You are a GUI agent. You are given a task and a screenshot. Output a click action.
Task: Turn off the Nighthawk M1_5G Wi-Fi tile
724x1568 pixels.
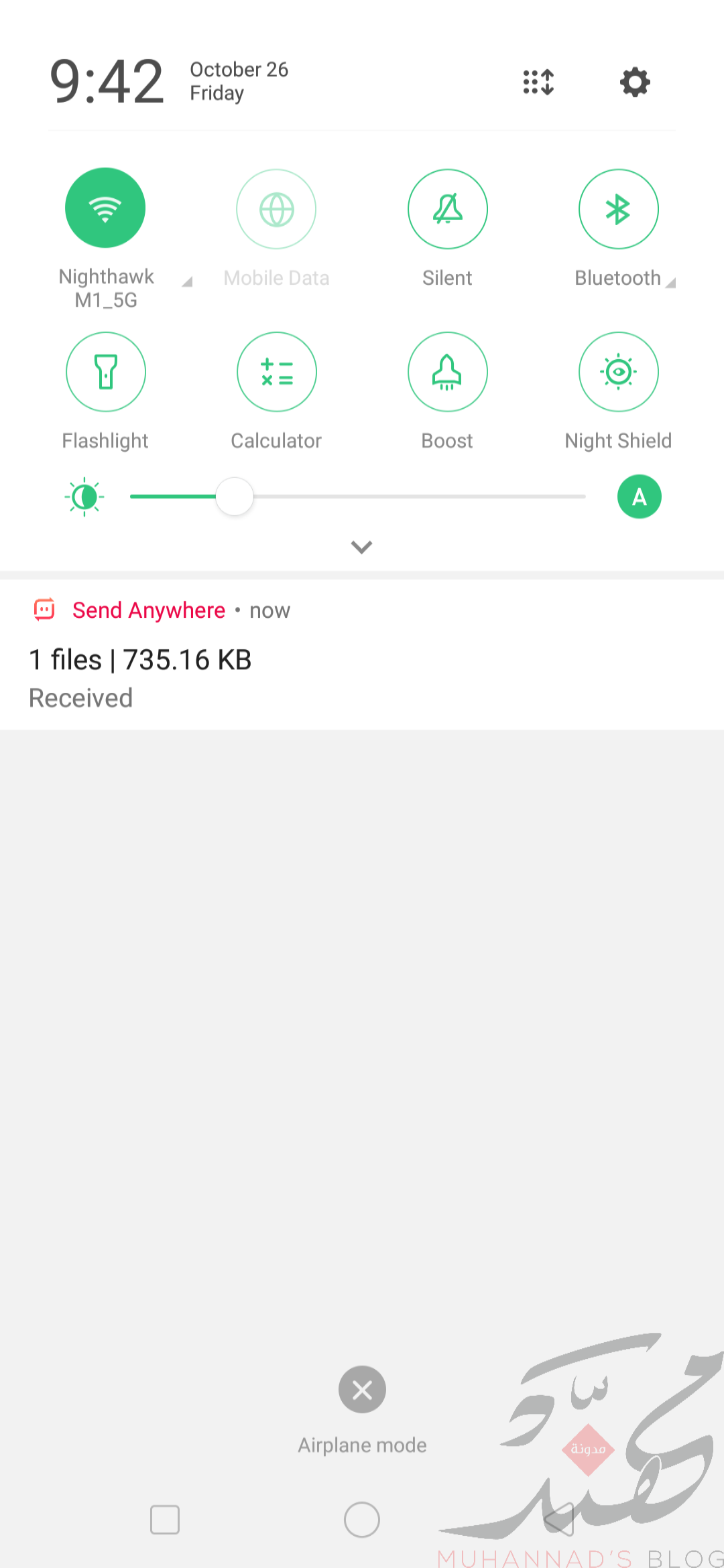(105, 208)
